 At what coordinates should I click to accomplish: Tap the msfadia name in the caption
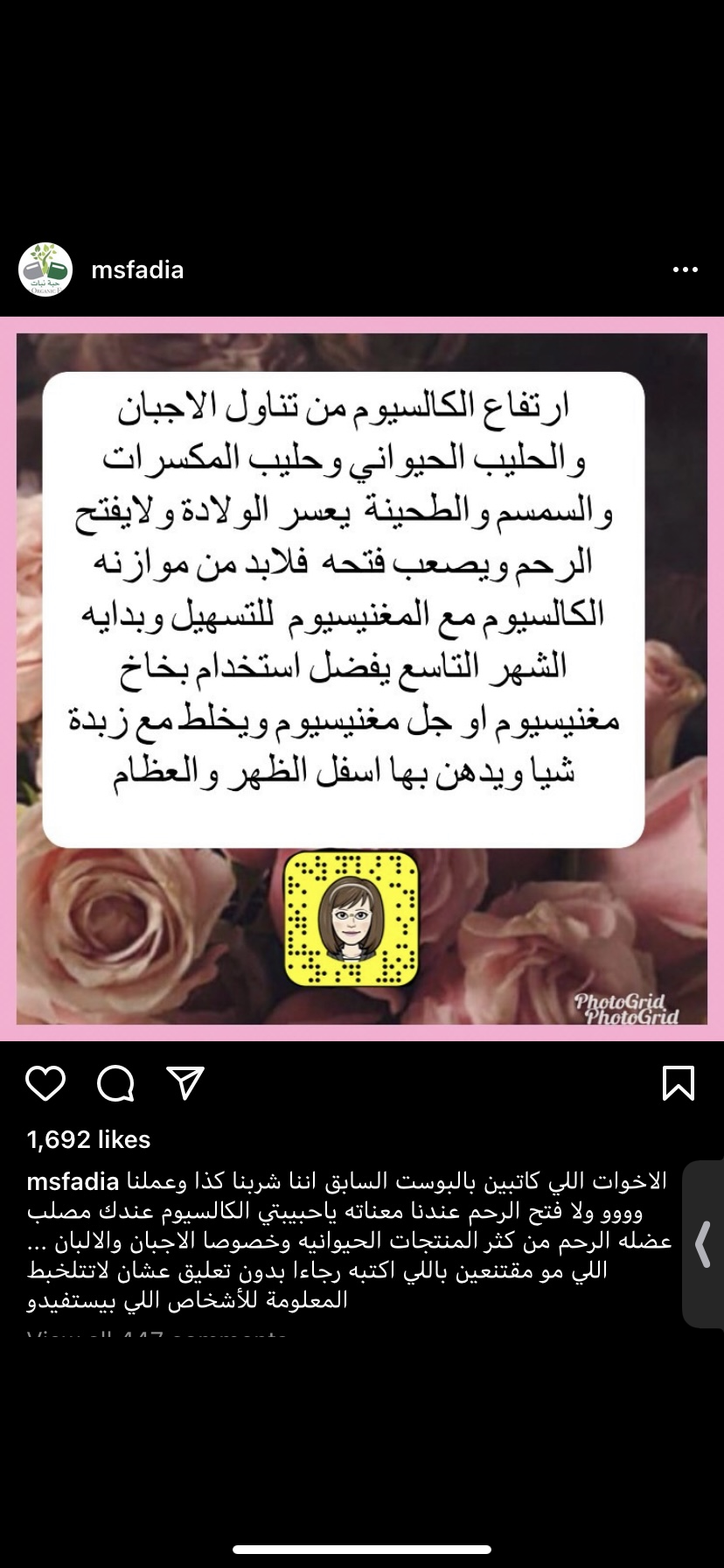pyautogui.click(x=73, y=1182)
